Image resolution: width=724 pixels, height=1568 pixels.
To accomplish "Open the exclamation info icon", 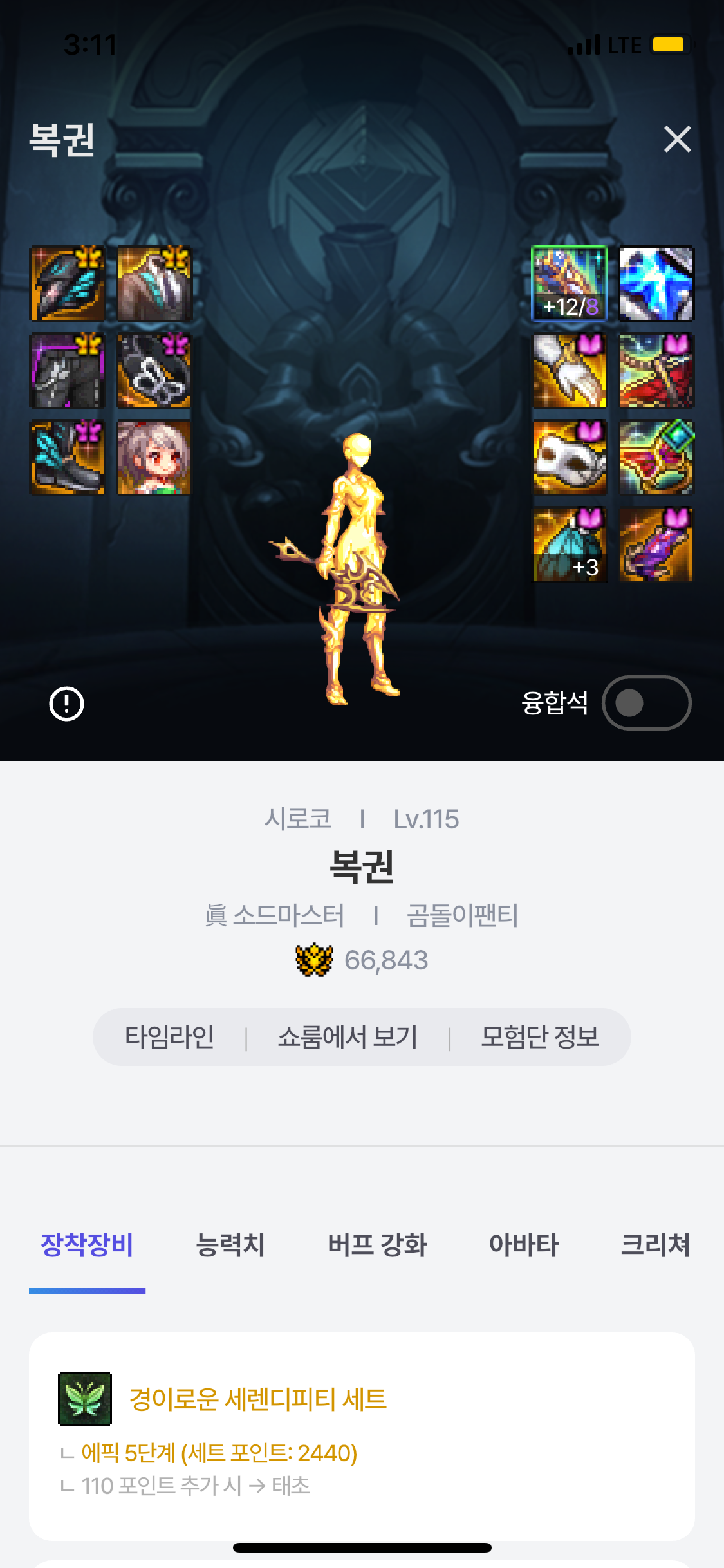I will pyautogui.click(x=67, y=704).
